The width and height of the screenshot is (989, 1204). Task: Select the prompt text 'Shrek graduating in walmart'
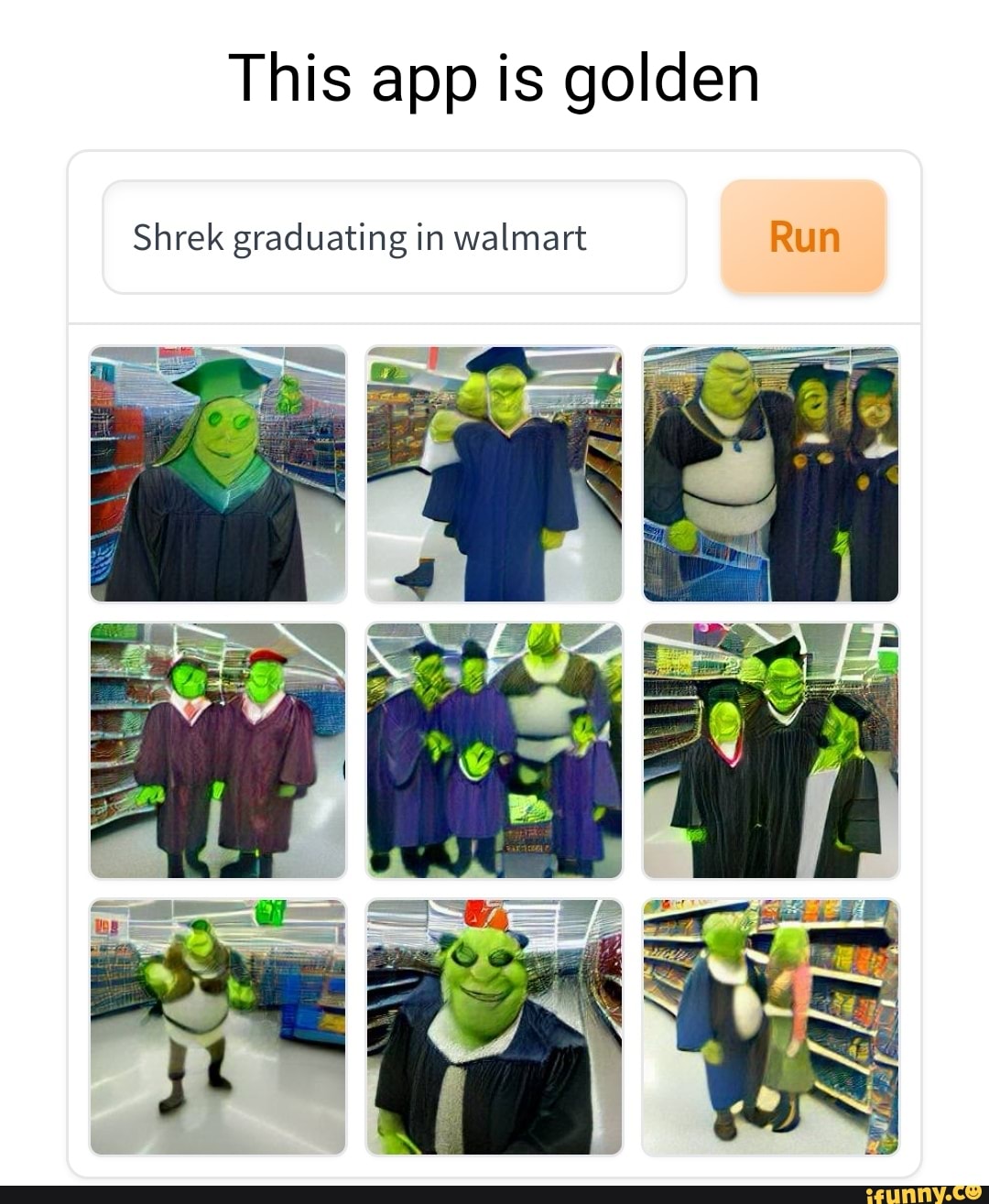click(x=360, y=236)
